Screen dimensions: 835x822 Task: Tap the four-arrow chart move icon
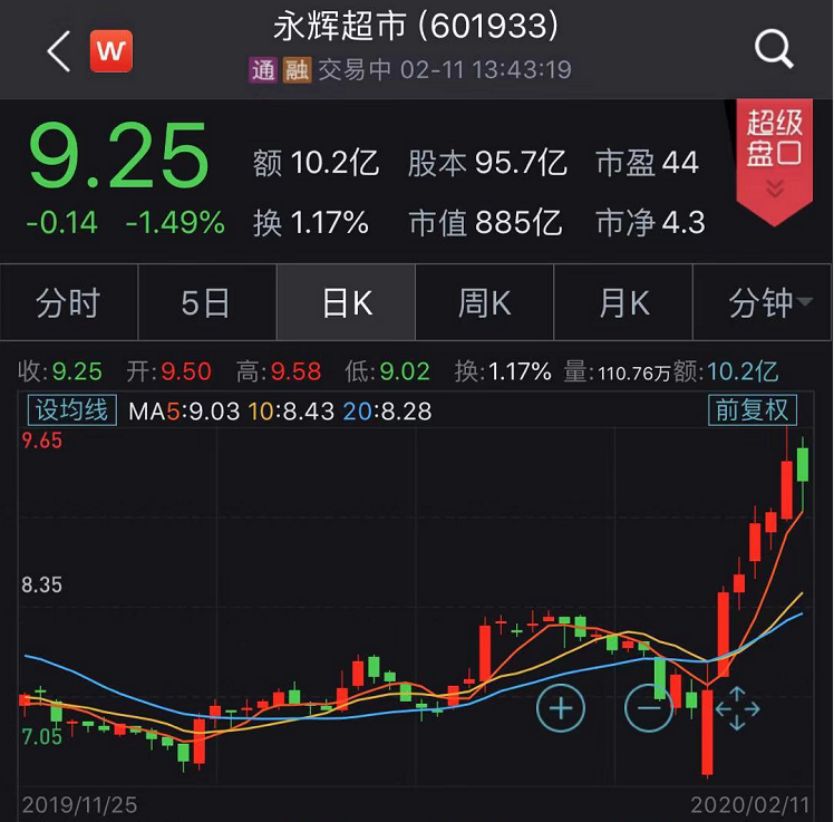(x=737, y=708)
